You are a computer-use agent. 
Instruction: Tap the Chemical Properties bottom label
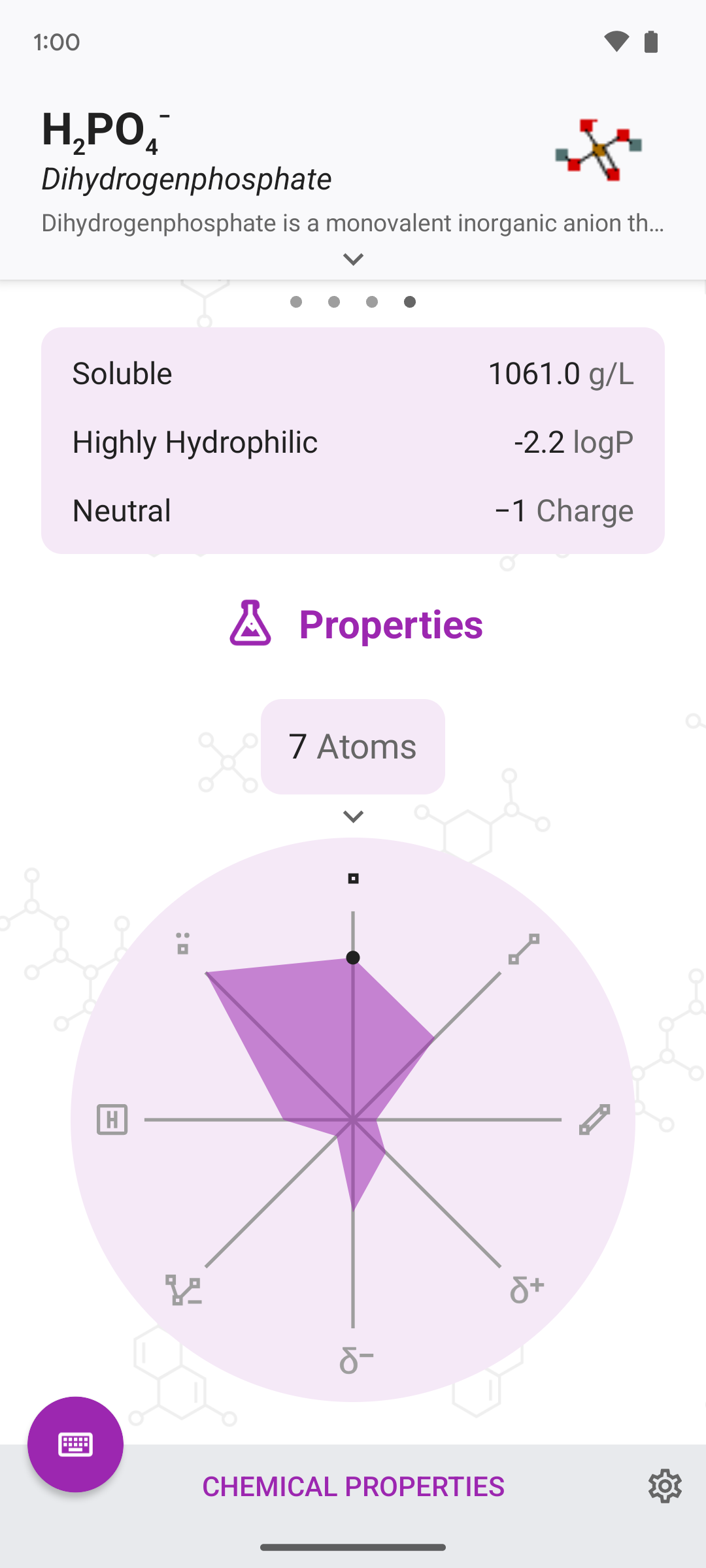pyautogui.click(x=353, y=1486)
